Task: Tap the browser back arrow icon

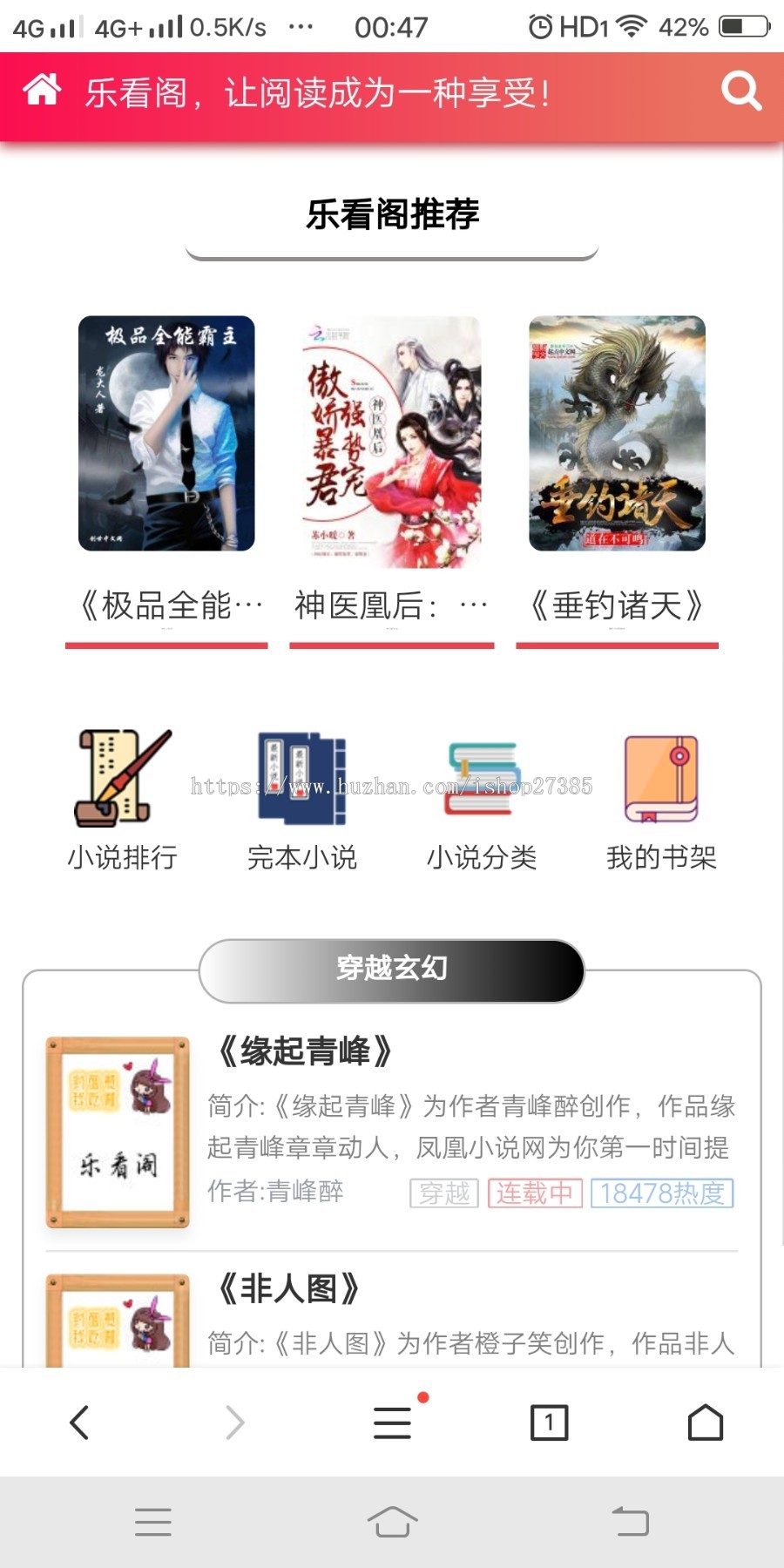Action: (78, 1421)
